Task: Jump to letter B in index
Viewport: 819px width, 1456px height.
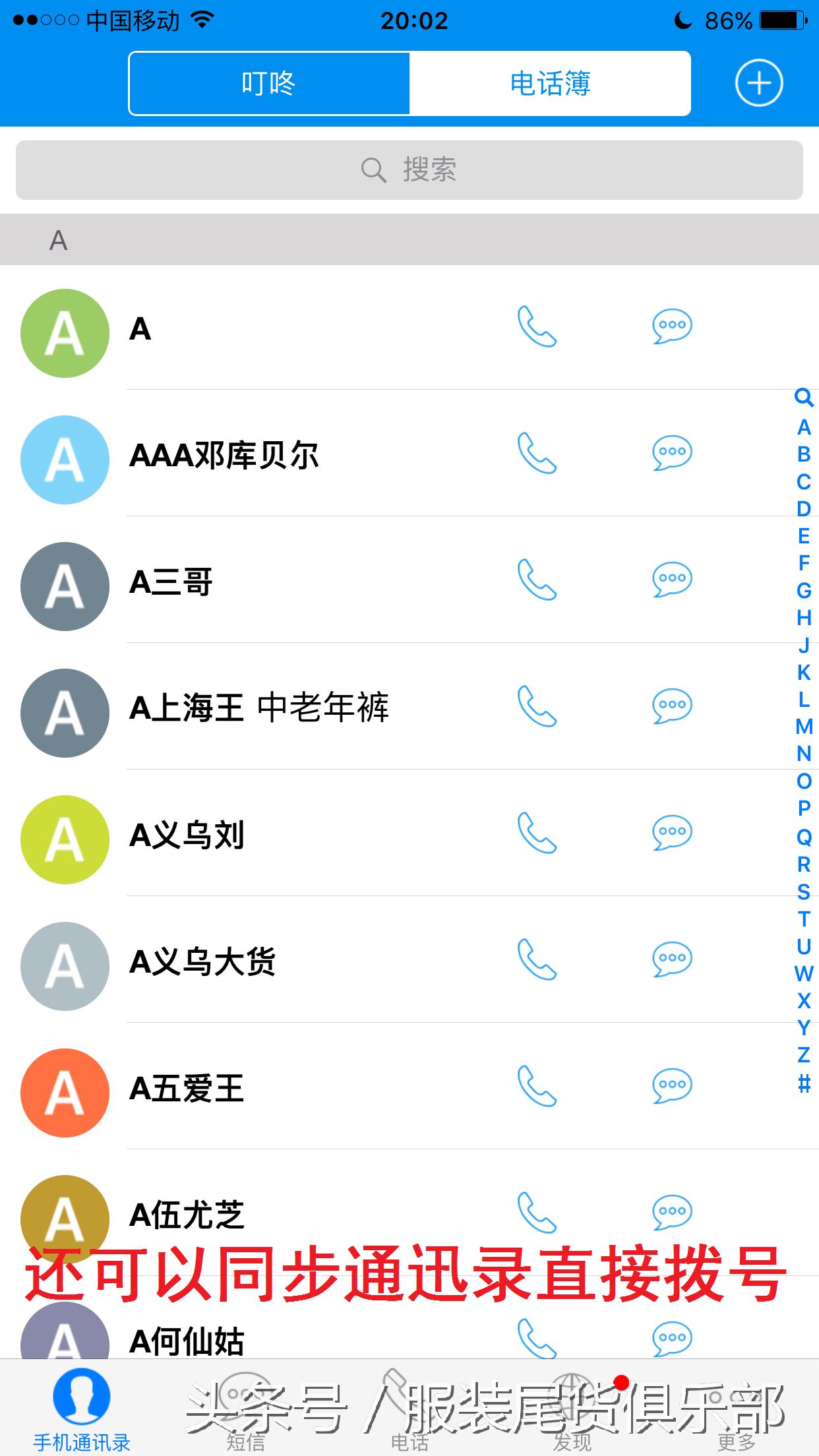Action: tap(803, 454)
